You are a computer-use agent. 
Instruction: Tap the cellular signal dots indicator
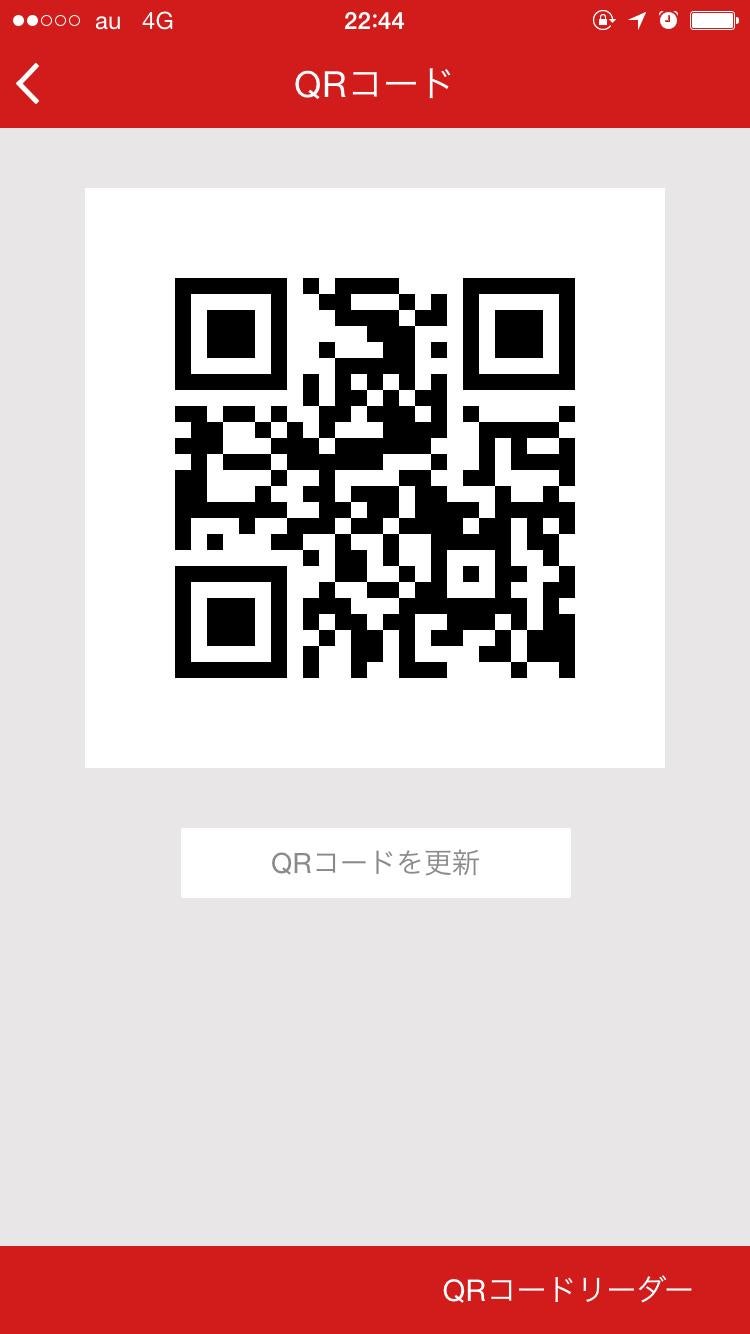tap(44, 20)
